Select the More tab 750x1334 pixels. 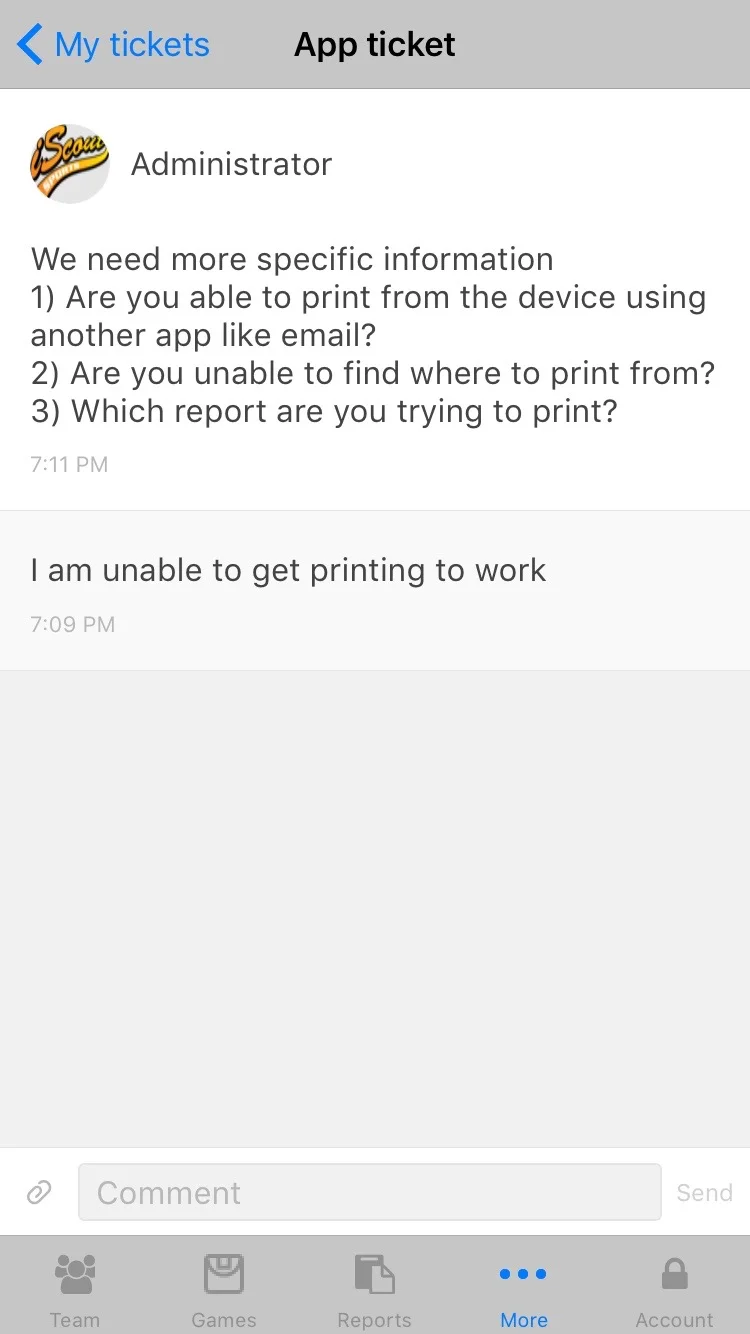[x=524, y=1288]
